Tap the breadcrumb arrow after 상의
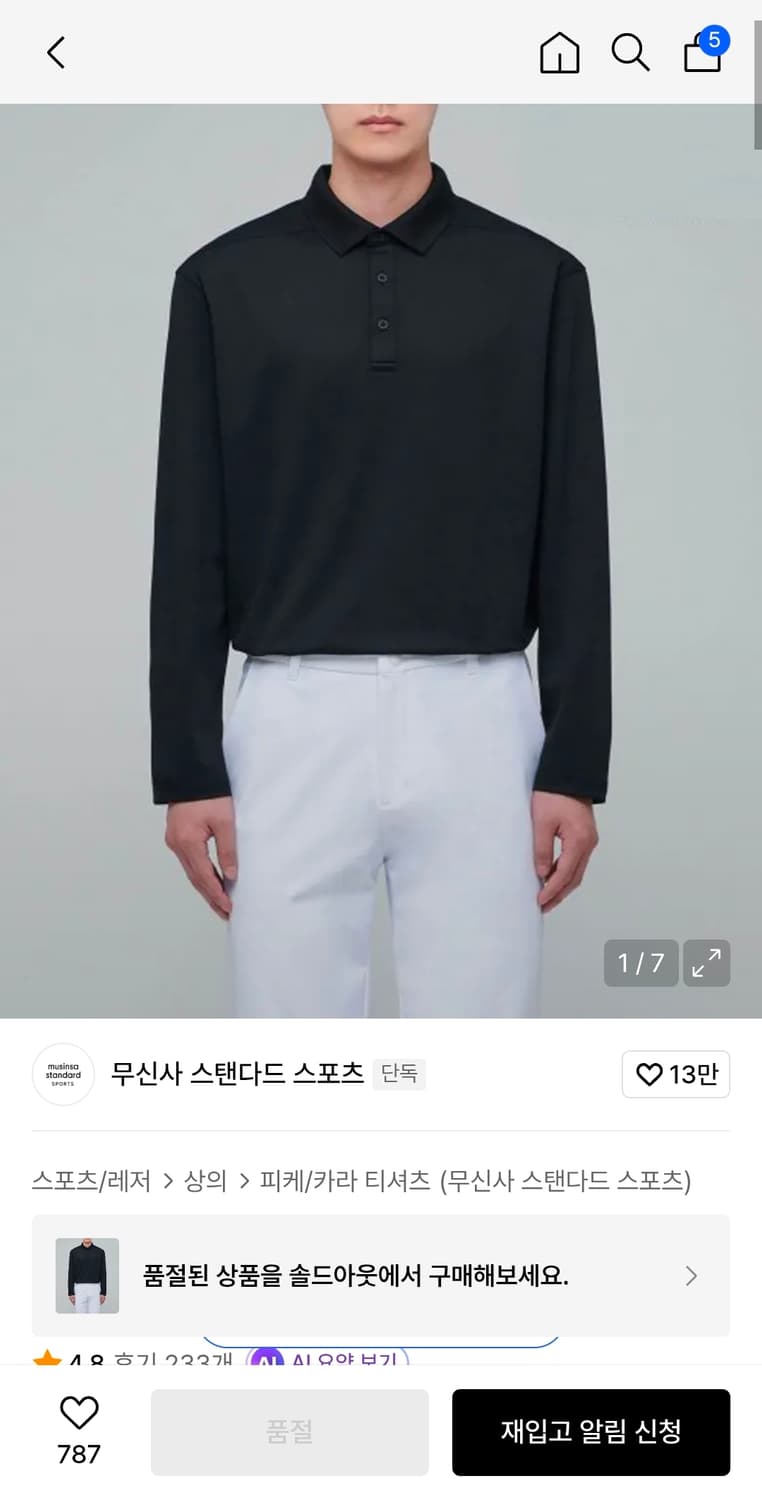 pos(243,1181)
